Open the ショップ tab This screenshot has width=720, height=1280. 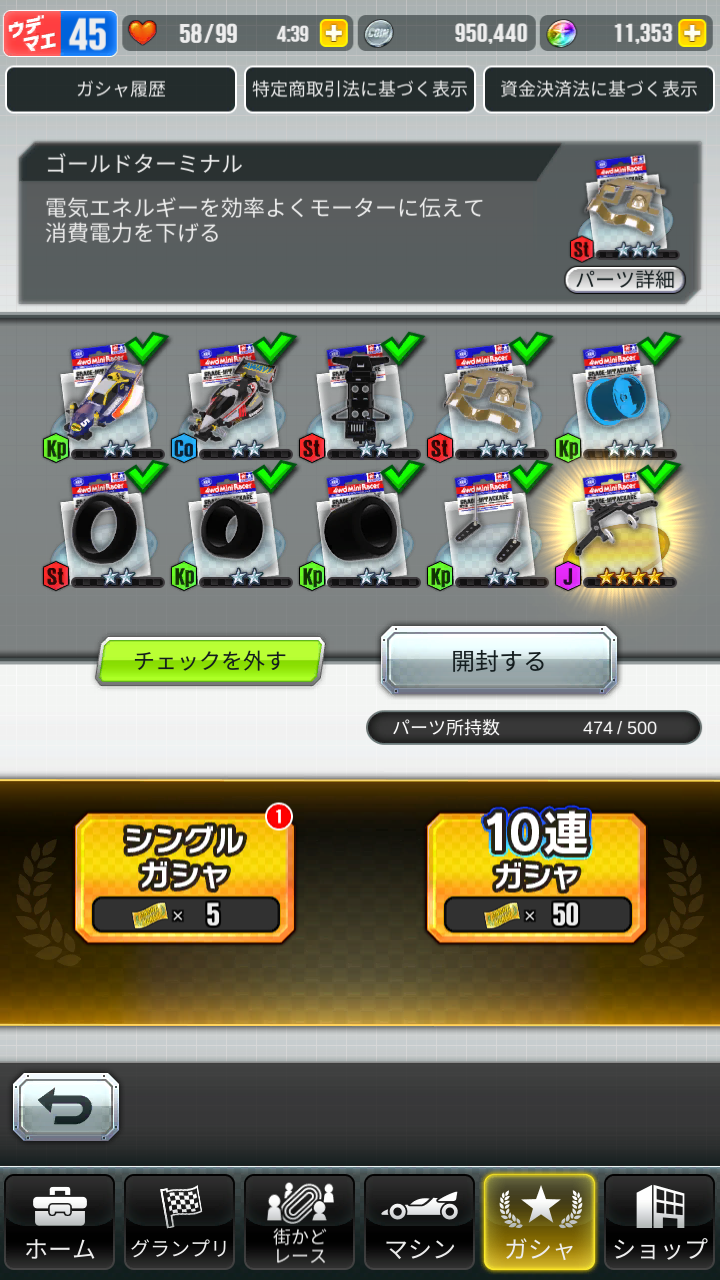tap(660, 1222)
